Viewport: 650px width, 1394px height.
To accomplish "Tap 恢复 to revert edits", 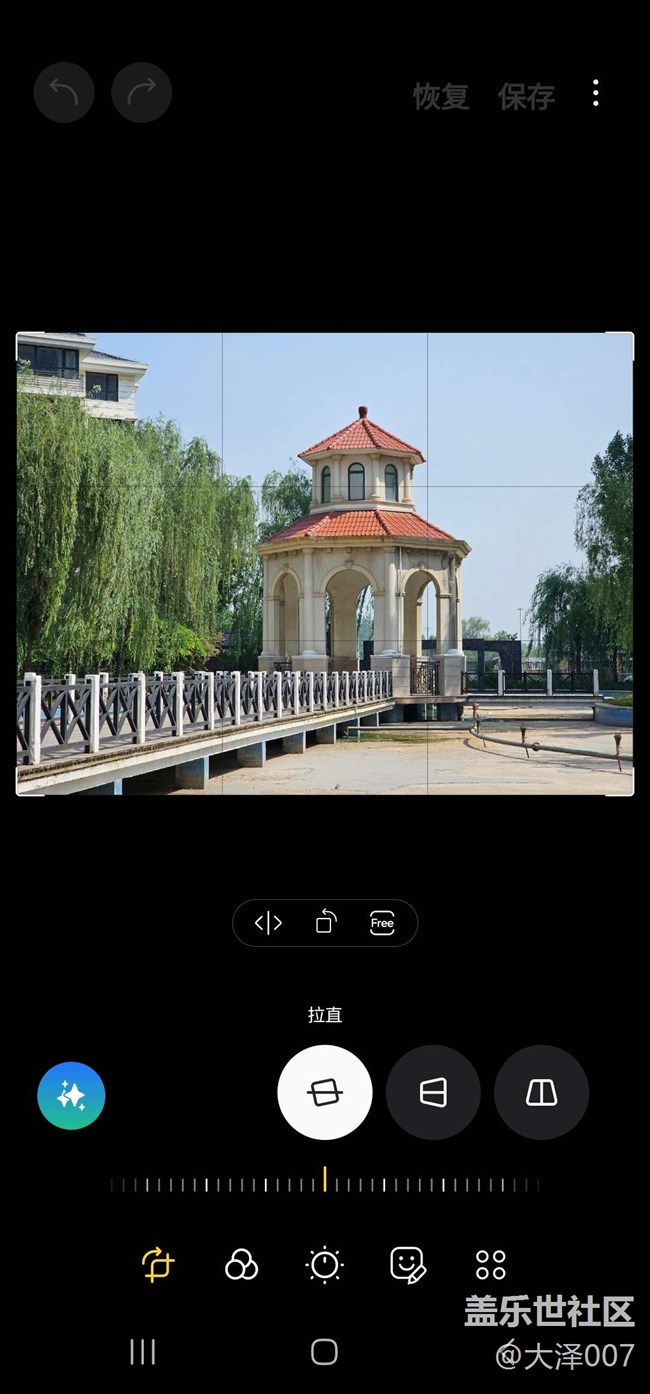I will click(441, 96).
